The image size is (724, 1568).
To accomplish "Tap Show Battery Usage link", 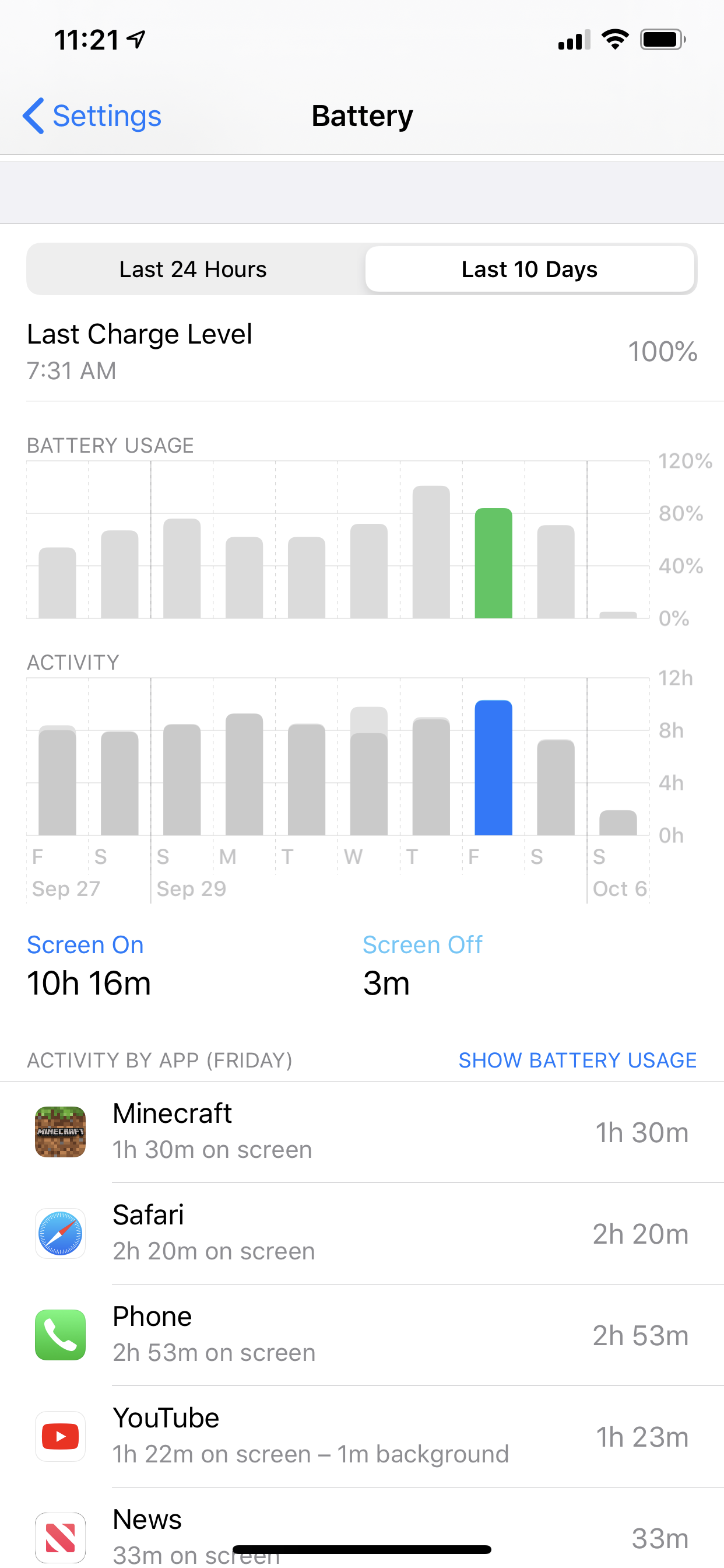I will pos(577,1060).
